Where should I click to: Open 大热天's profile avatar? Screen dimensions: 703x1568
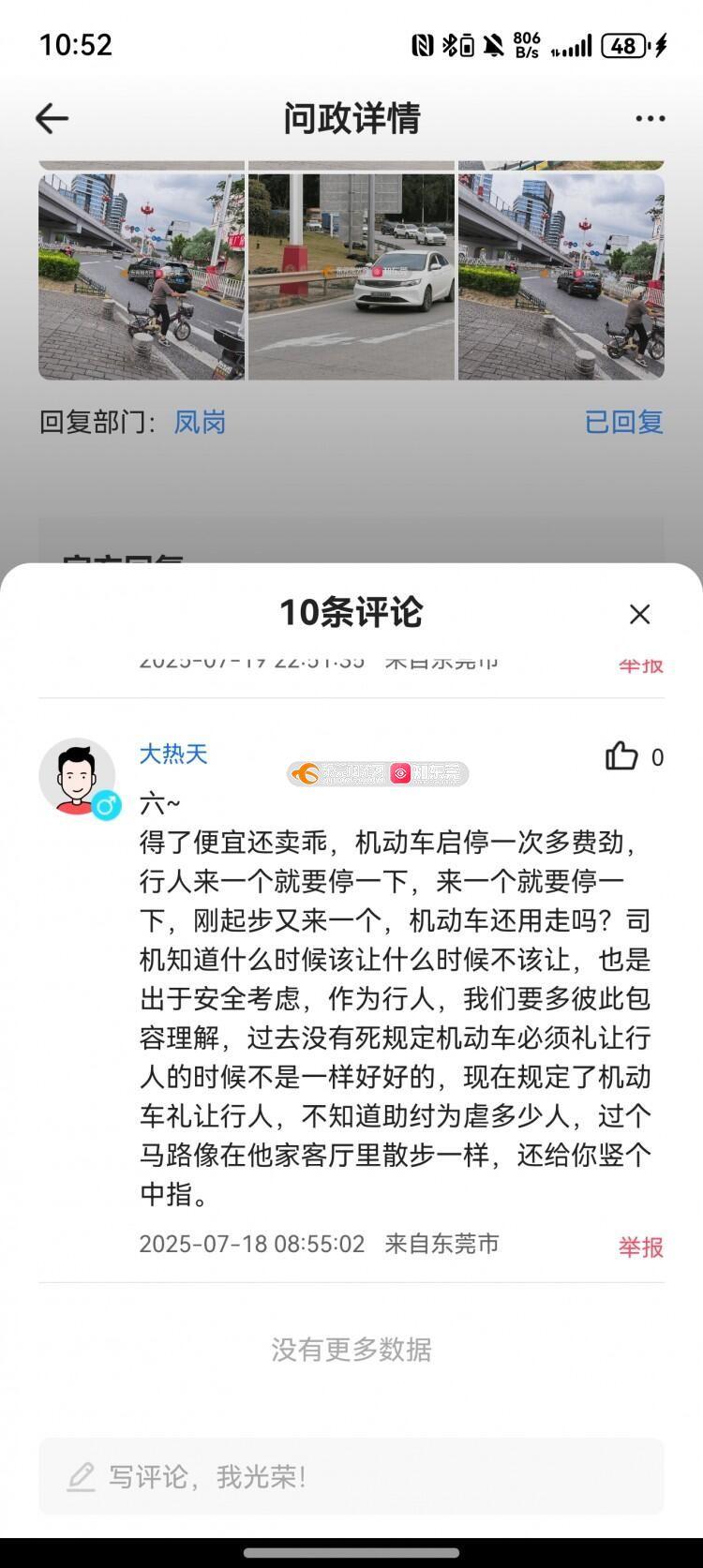(77, 776)
